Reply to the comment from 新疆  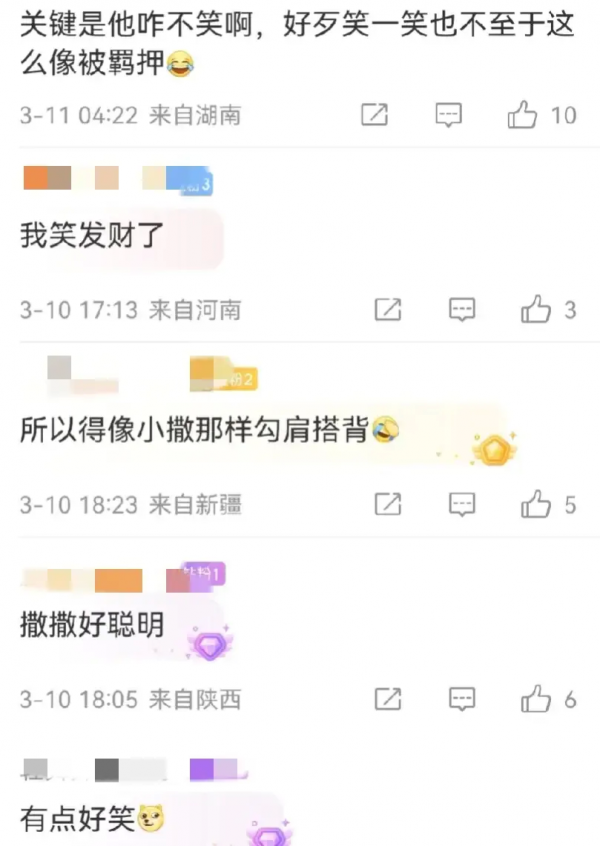coord(461,504)
